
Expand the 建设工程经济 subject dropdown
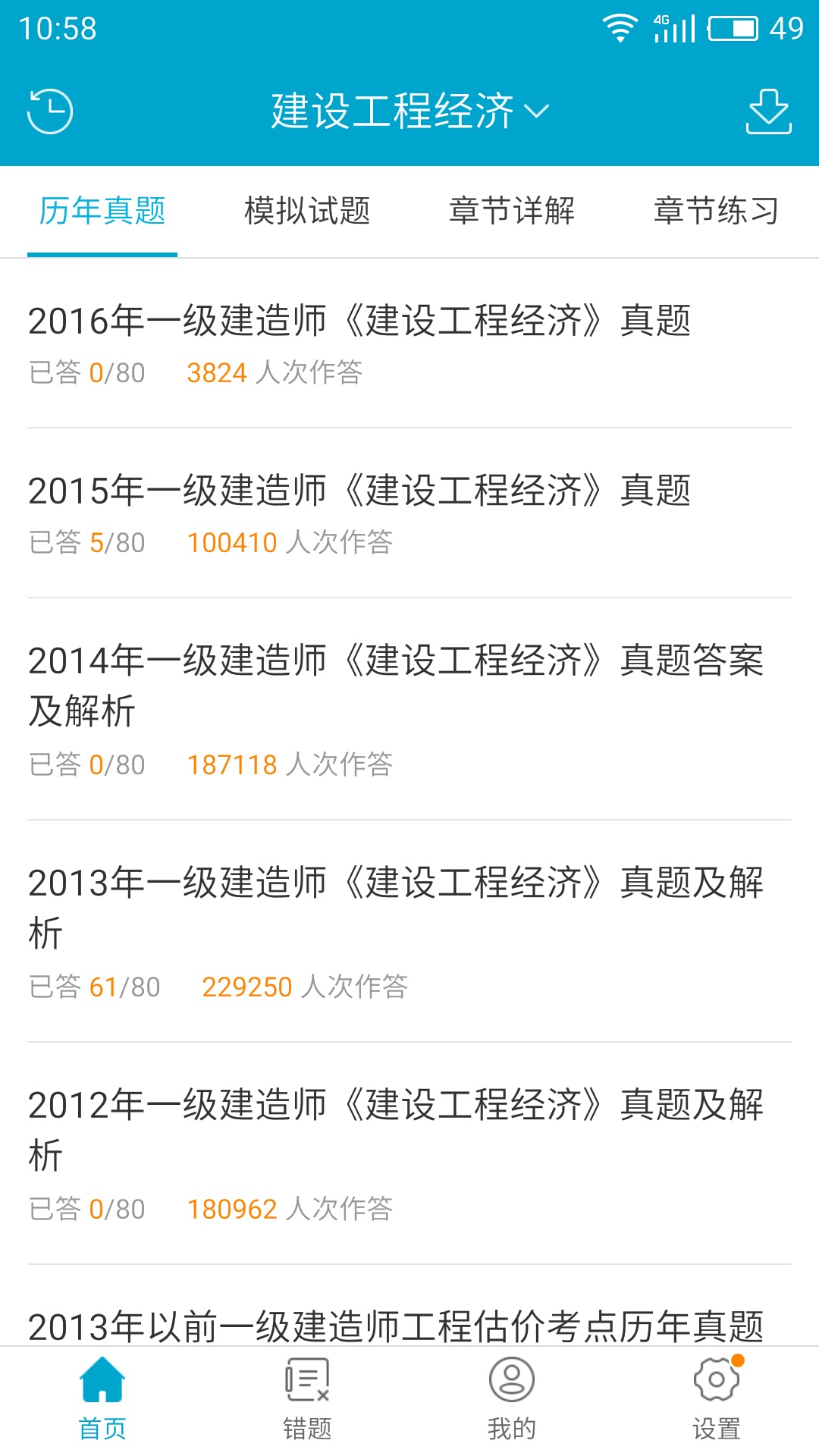pyautogui.click(x=409, y=111)
